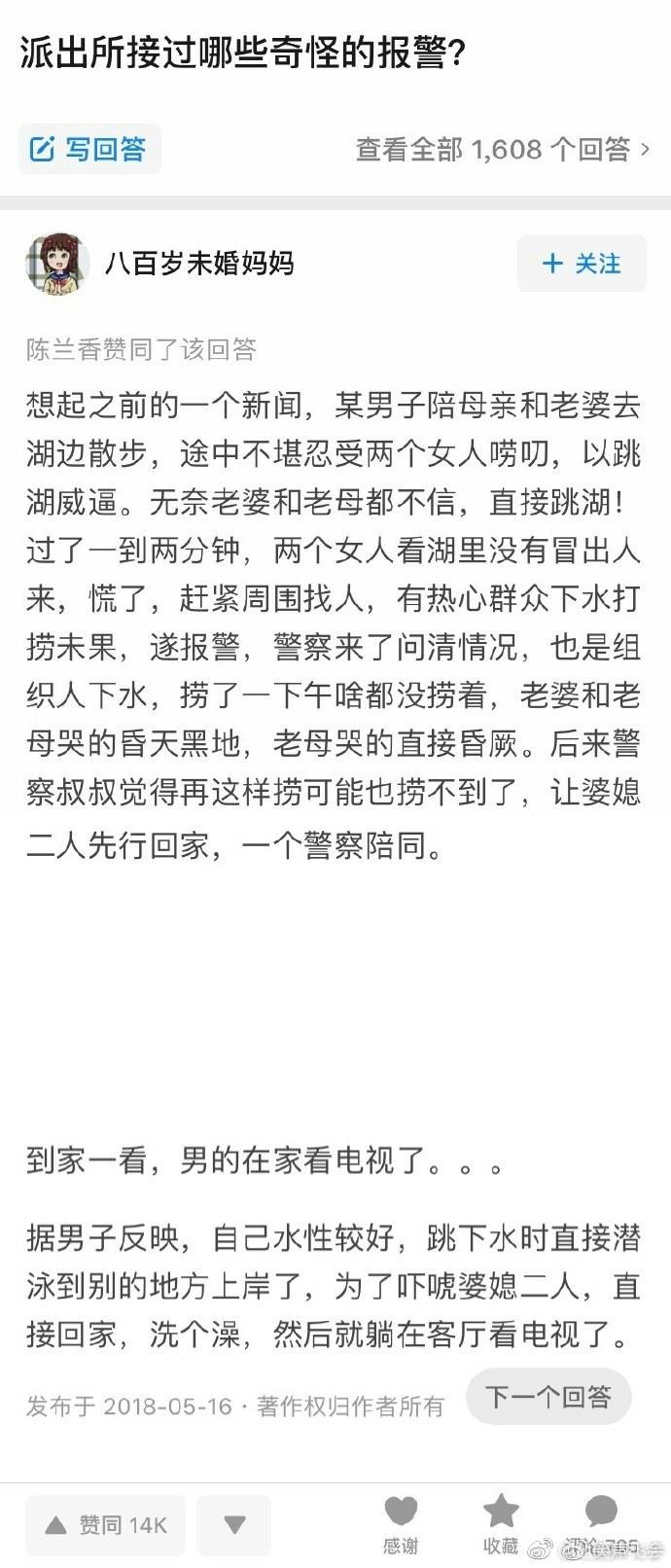Screen dimensions: 671x1568
Task: Tap the 写回答 button
Action: click(89, 149)
